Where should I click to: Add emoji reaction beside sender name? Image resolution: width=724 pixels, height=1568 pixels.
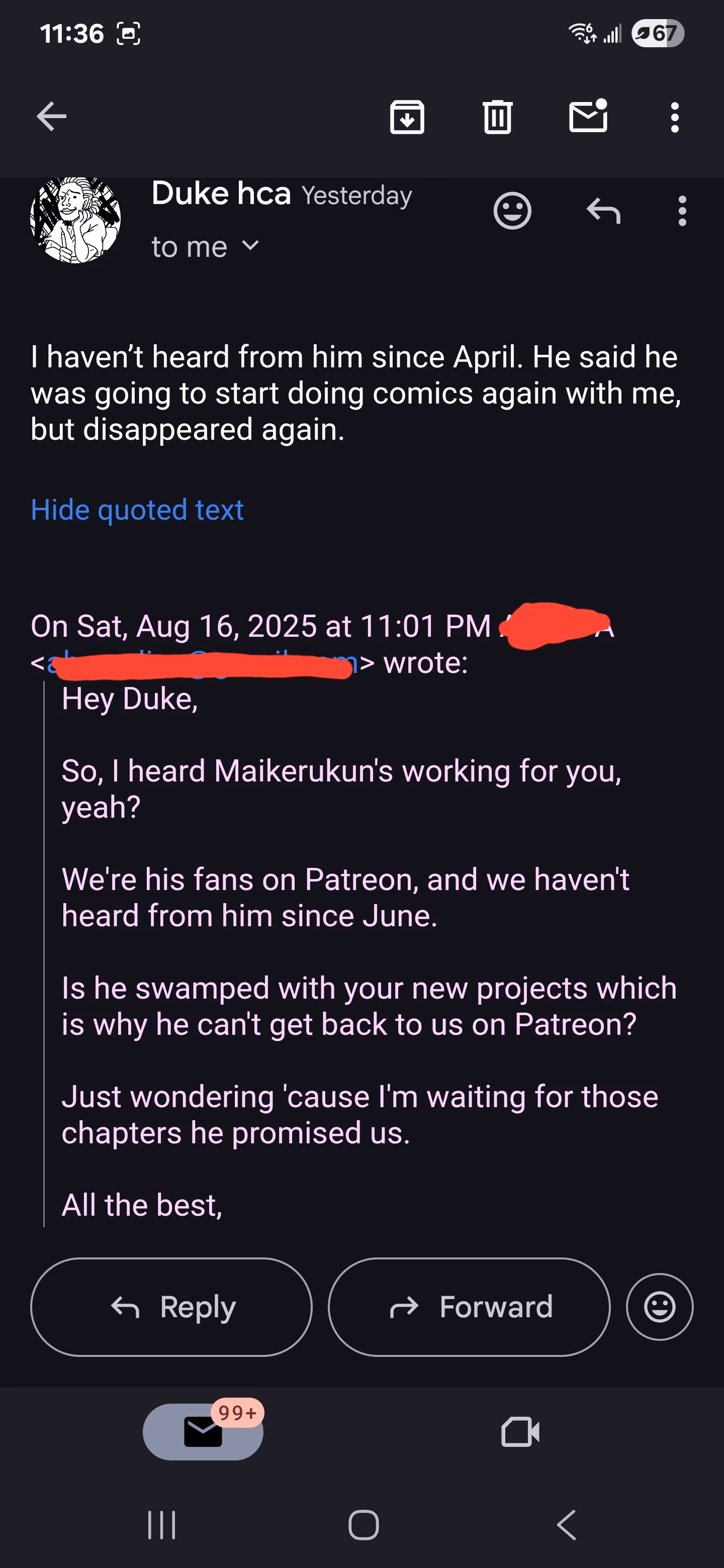tap(512, 211)
